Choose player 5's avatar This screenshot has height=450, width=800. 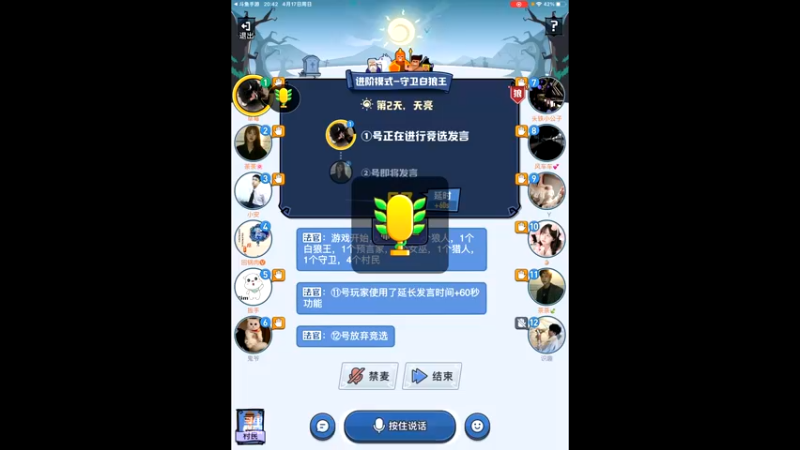(252, 287)
